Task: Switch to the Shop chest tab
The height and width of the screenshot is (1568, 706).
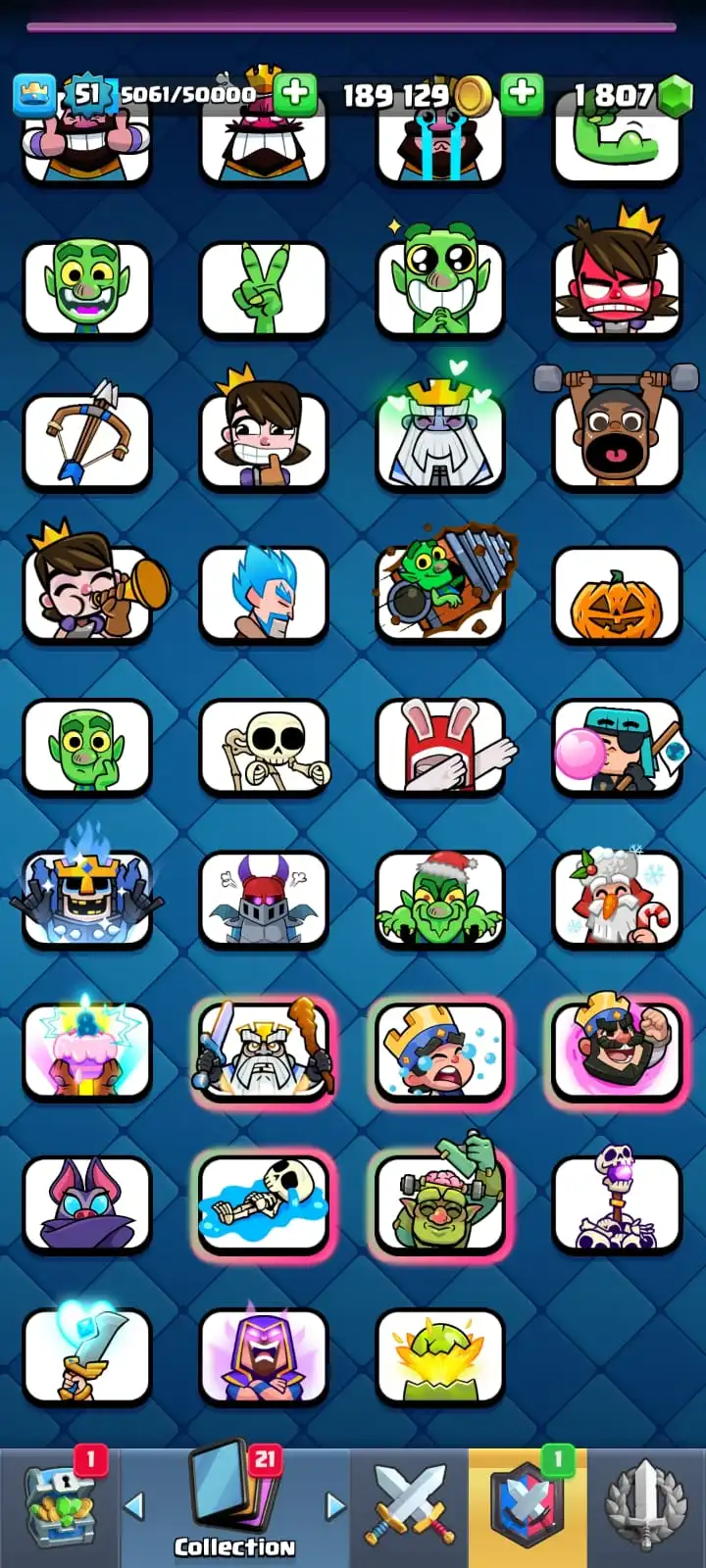Action: pyautogui.click(x=61, y=1507)
